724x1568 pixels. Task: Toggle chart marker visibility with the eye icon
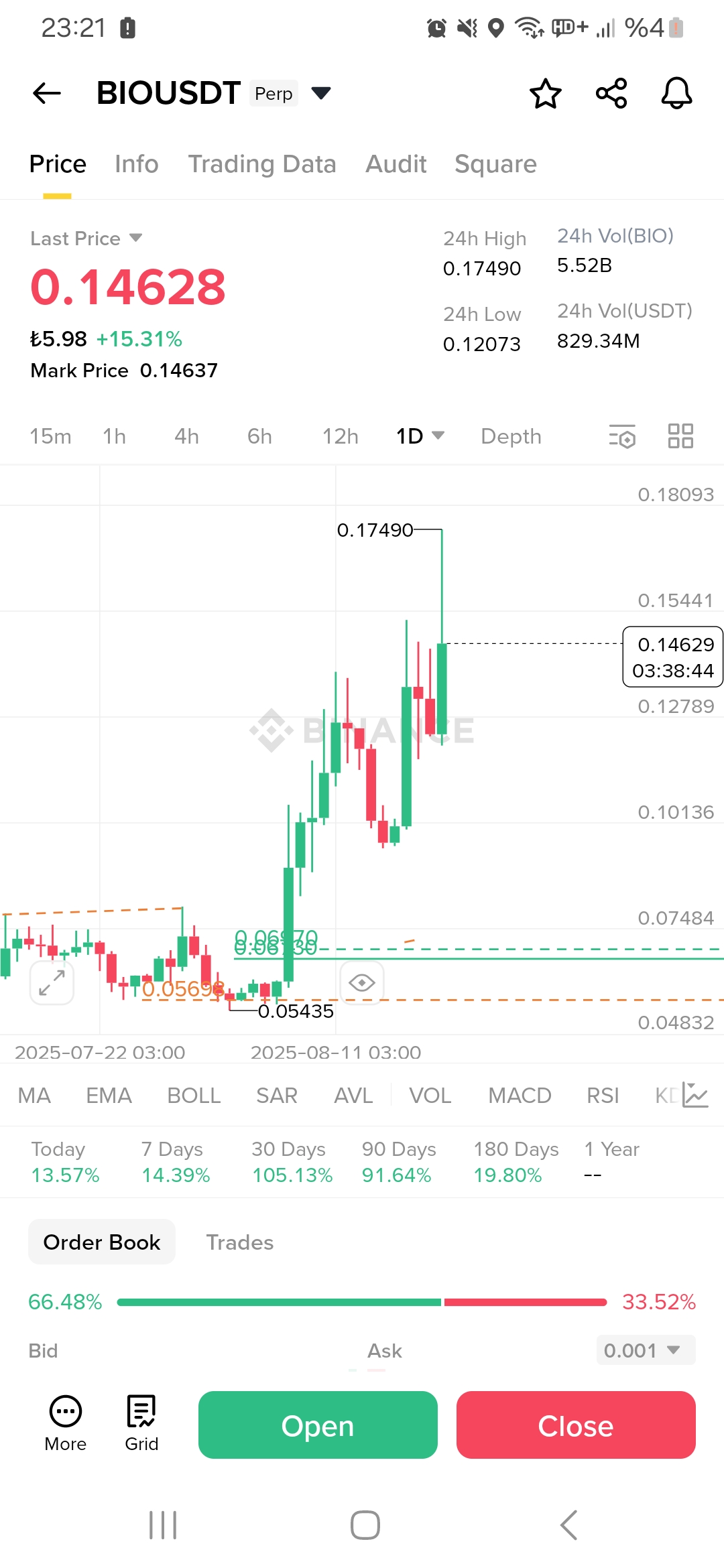click(x=362, y=982)
